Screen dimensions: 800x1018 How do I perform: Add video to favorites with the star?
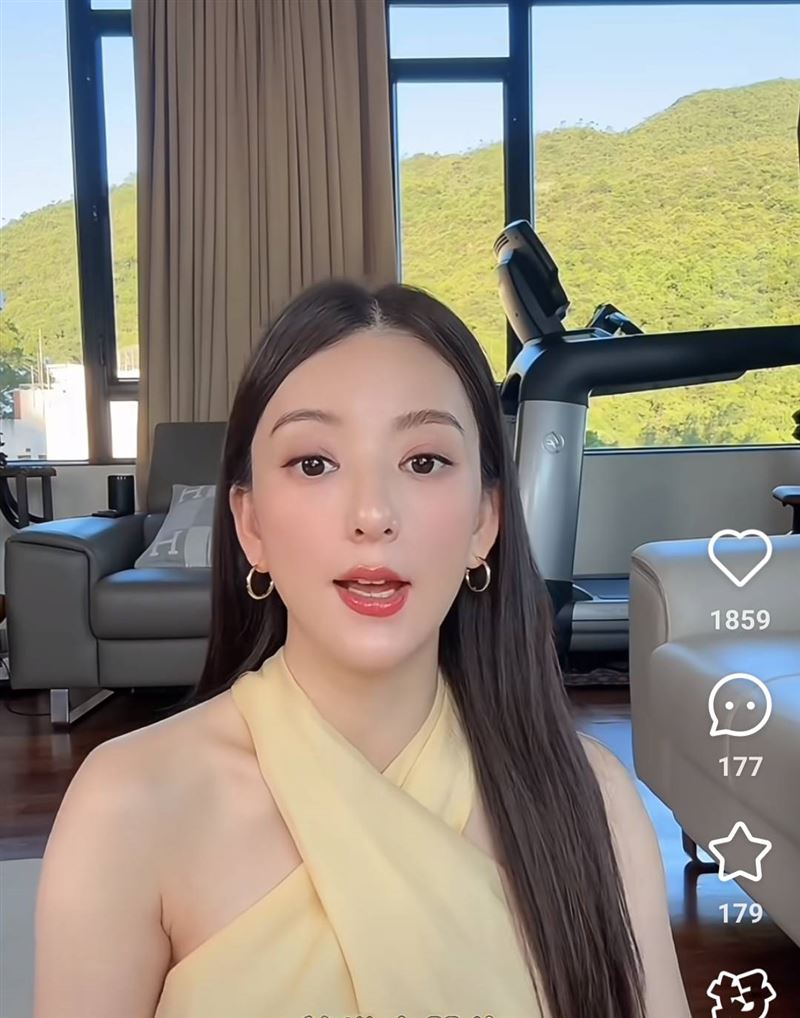tap(740, 852)
